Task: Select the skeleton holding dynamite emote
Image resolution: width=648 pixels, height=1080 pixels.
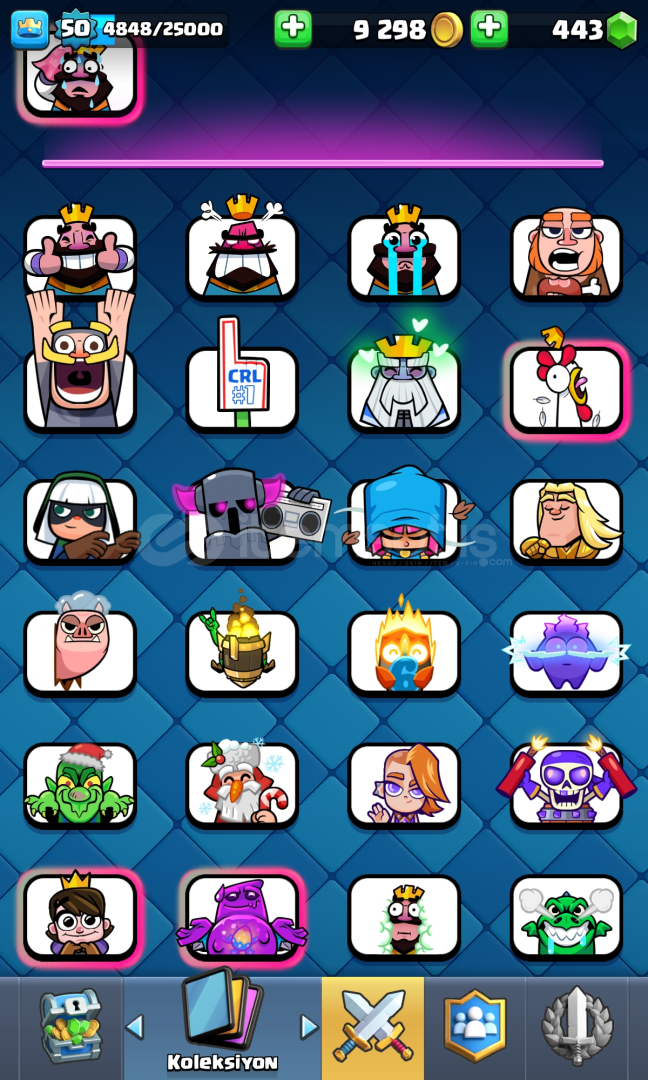Action: coord(566,782)
